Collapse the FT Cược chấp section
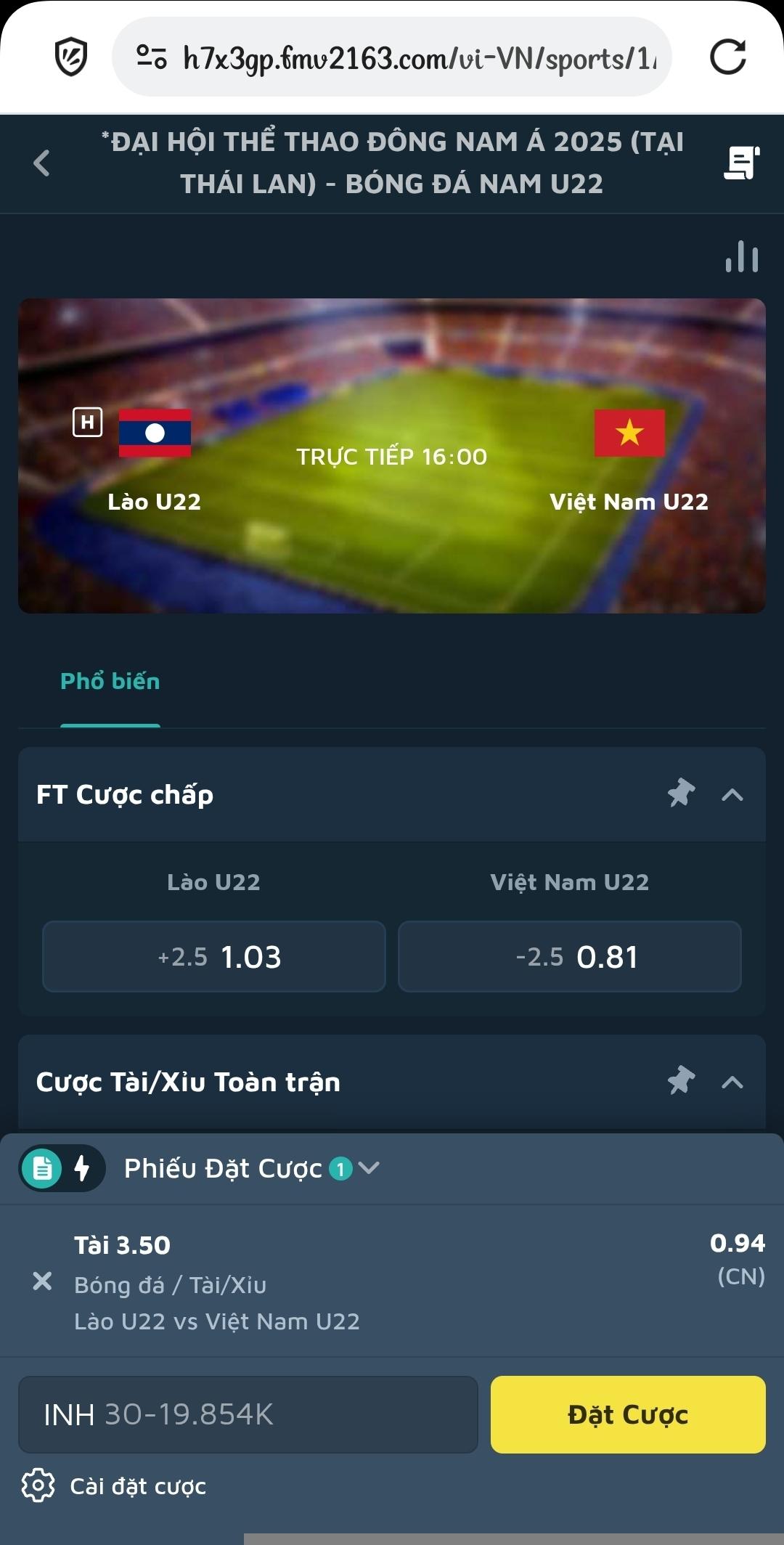The width and height of the screenshot is (784, 1545). tap(732, 794)
